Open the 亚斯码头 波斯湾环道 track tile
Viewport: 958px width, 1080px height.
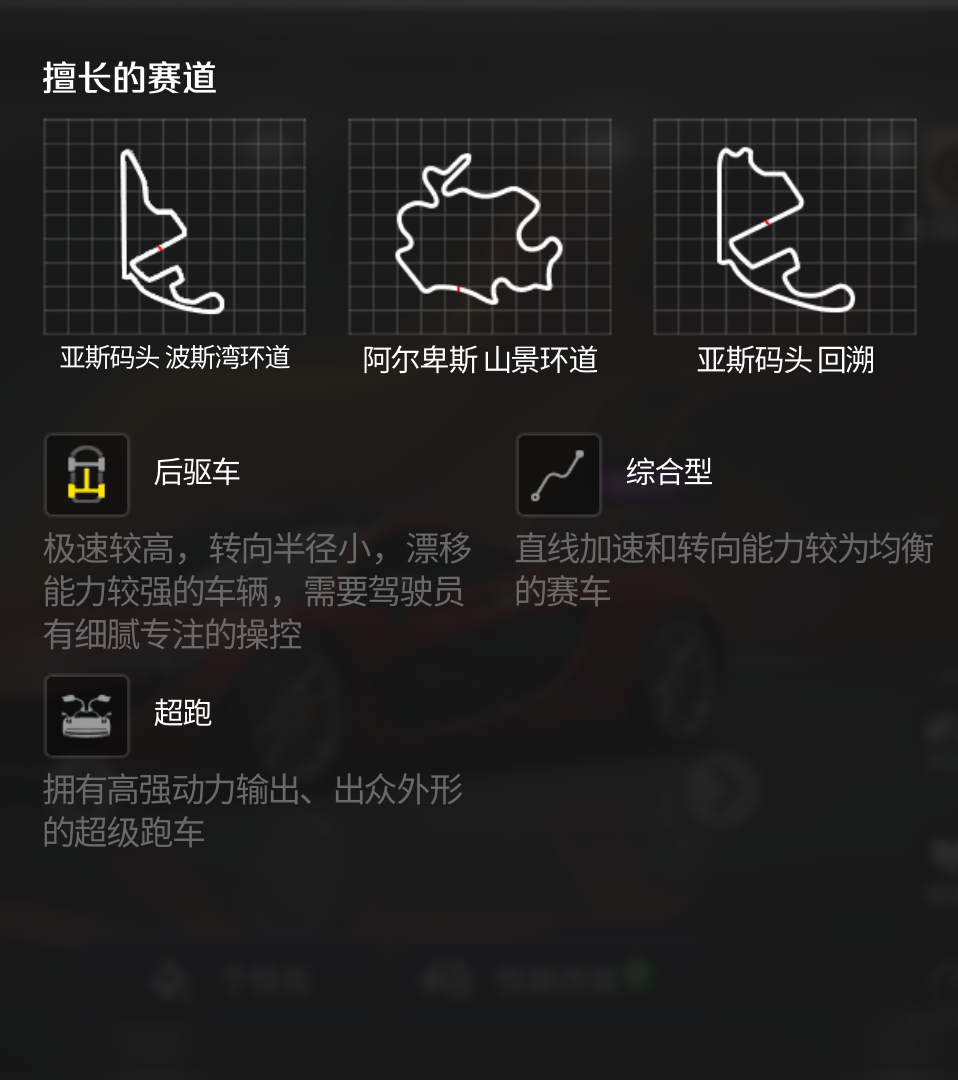[174, 227]
